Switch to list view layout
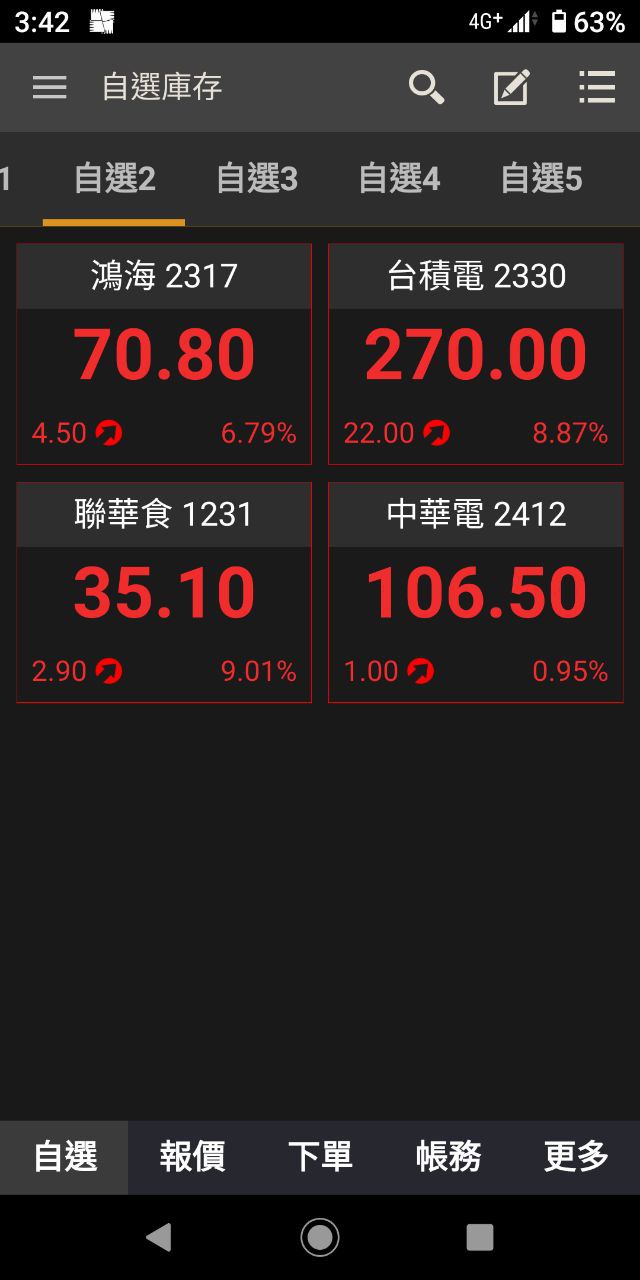Screen dimensions: 640x1280 [597, 88]
